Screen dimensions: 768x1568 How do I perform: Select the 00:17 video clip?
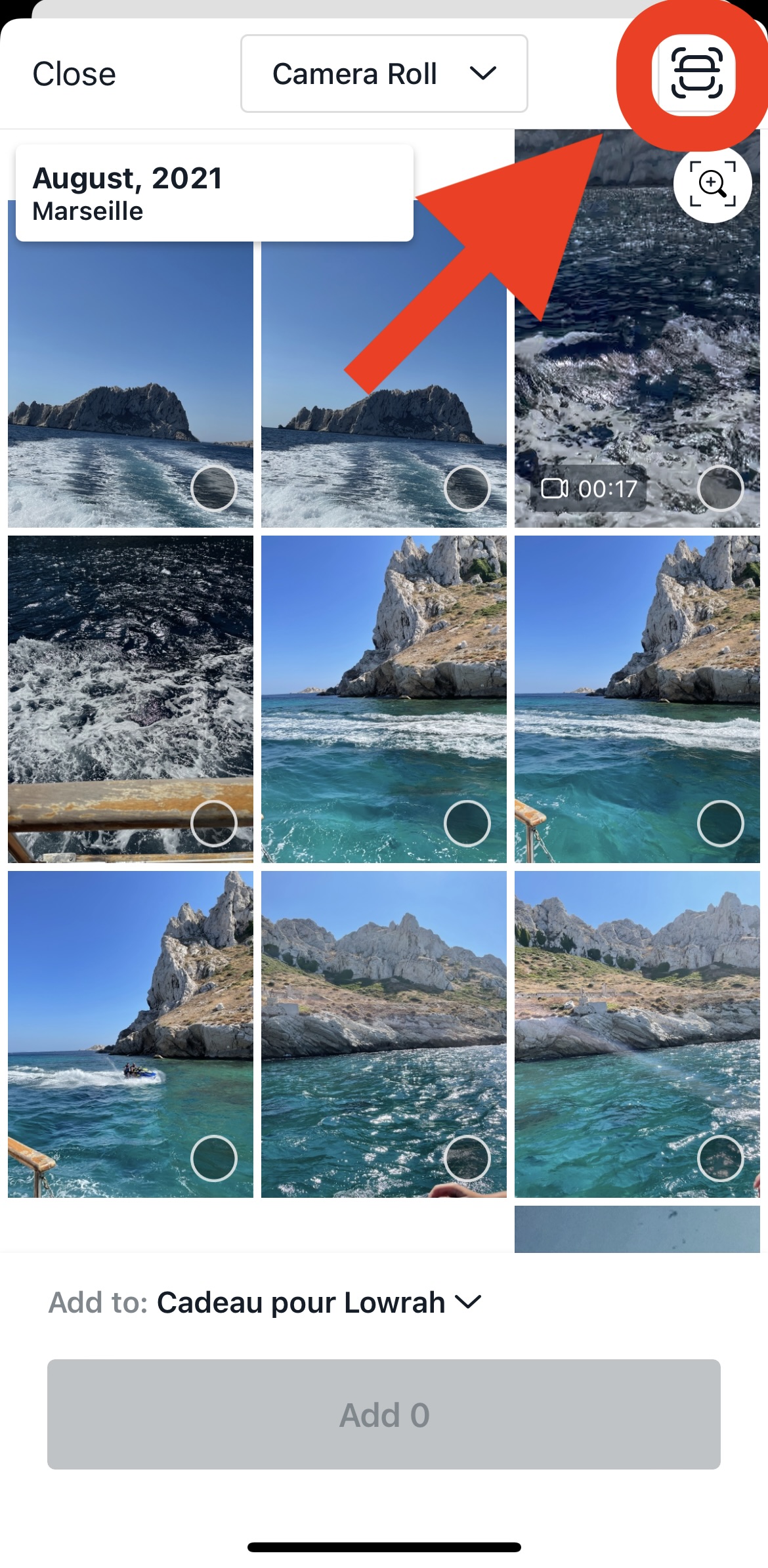720,488
